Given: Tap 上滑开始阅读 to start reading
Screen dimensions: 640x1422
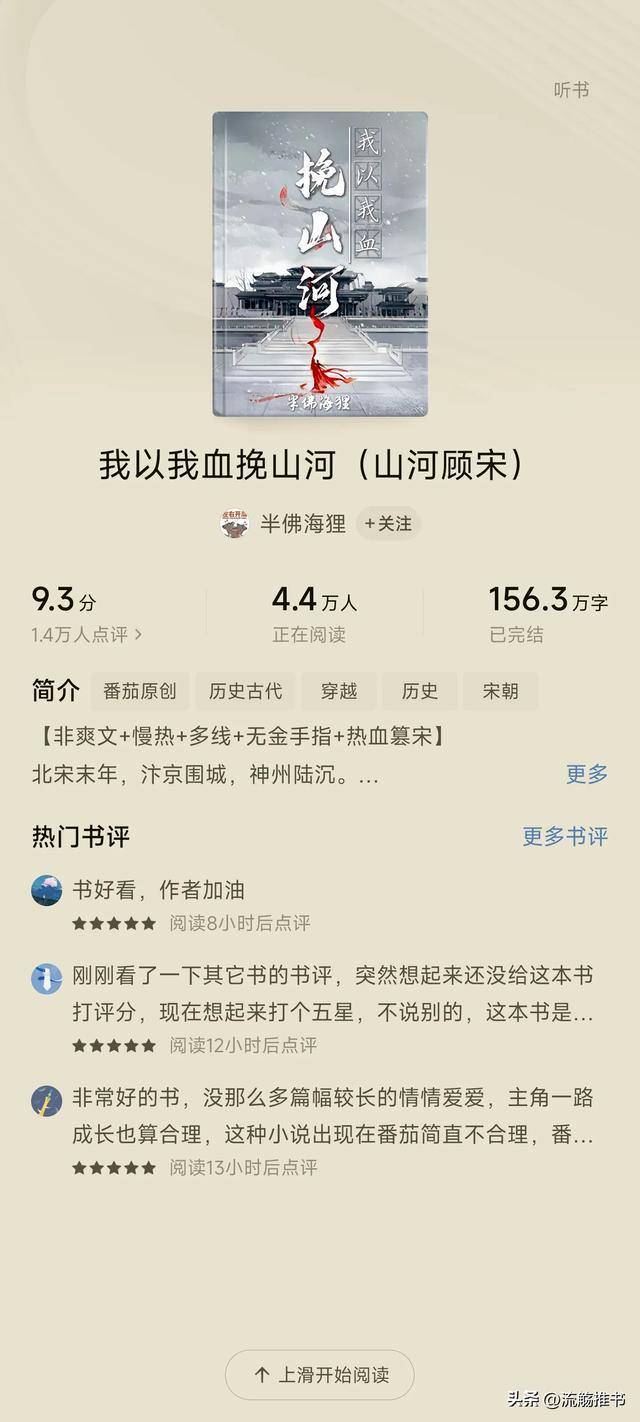Looking at the screenshot, I should (x=320, y=1375).
